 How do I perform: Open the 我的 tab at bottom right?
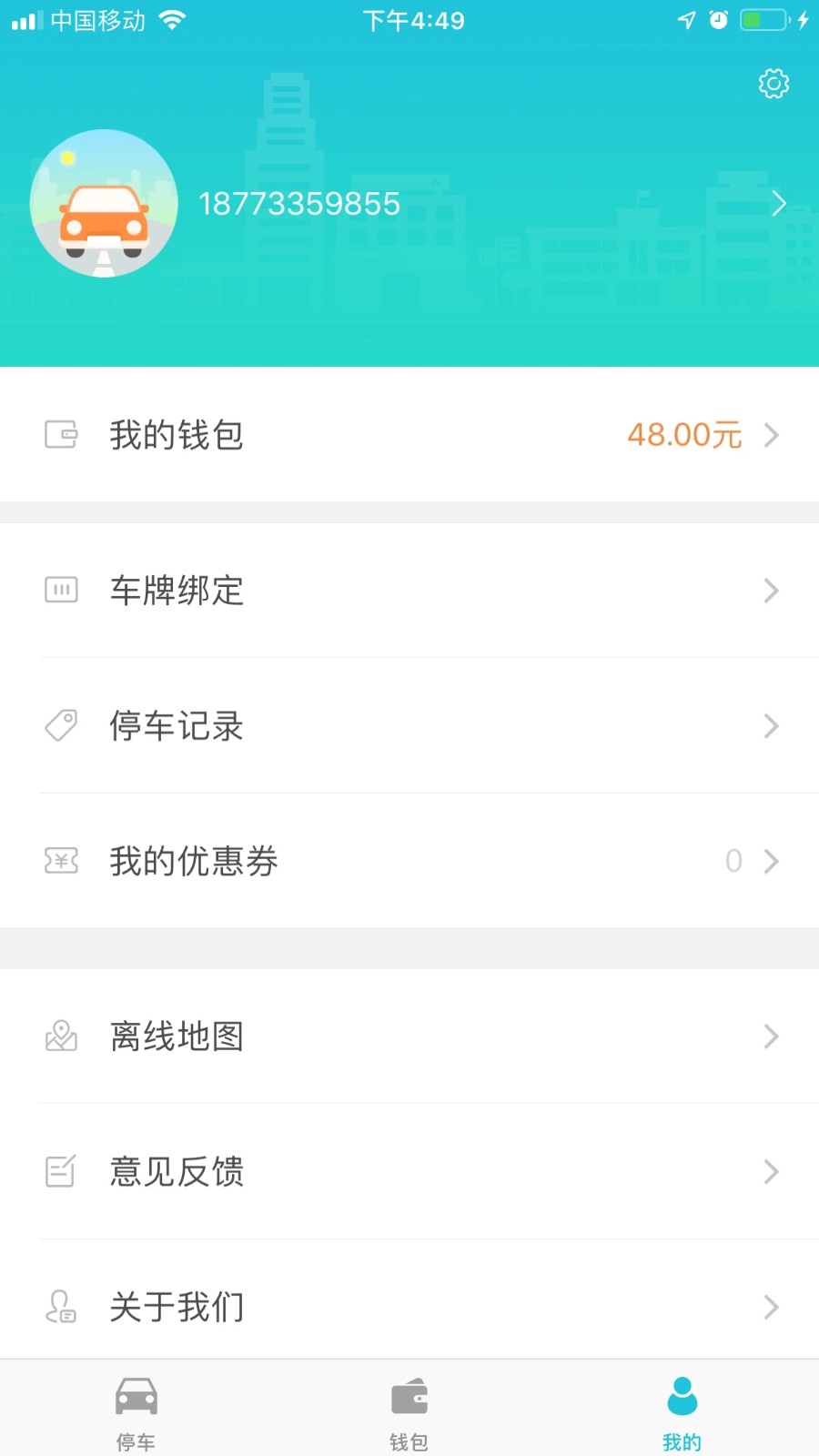click(681, 1408)
